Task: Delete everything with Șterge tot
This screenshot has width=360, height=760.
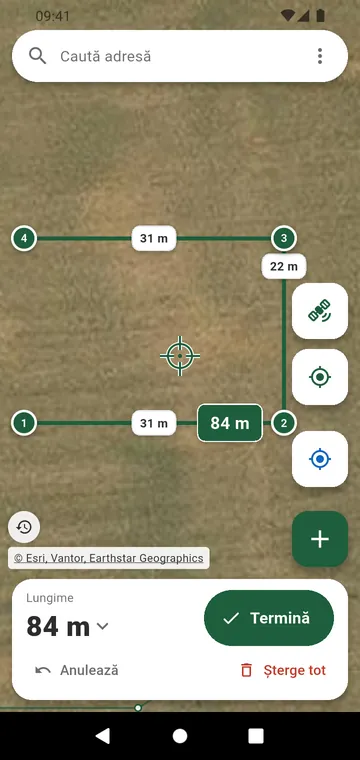Action: pos(283,670)
